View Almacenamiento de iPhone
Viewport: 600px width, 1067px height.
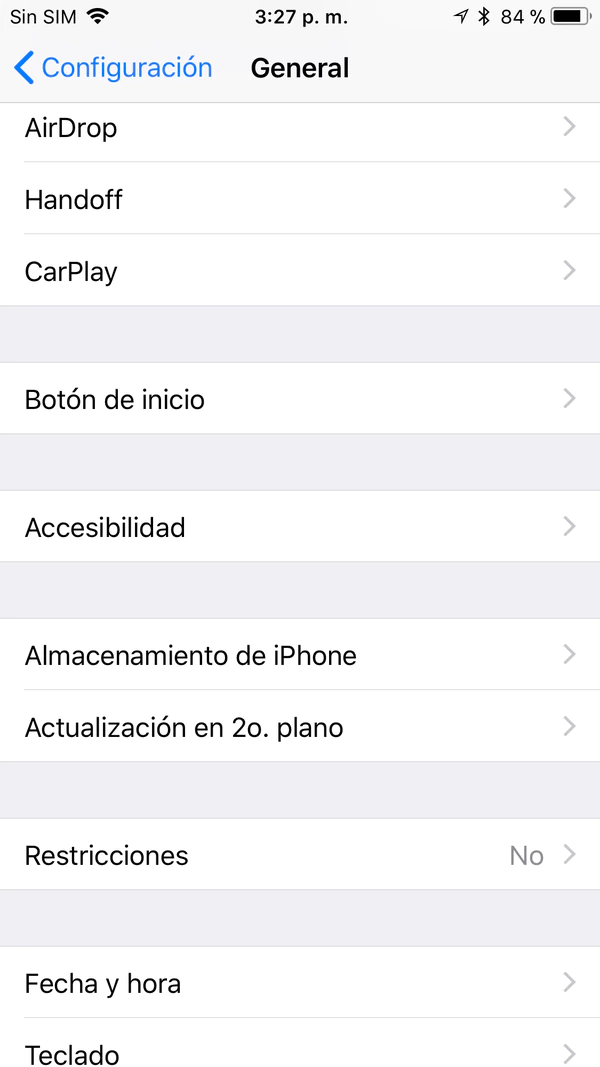pyautogui.click(x=300, y=655)
